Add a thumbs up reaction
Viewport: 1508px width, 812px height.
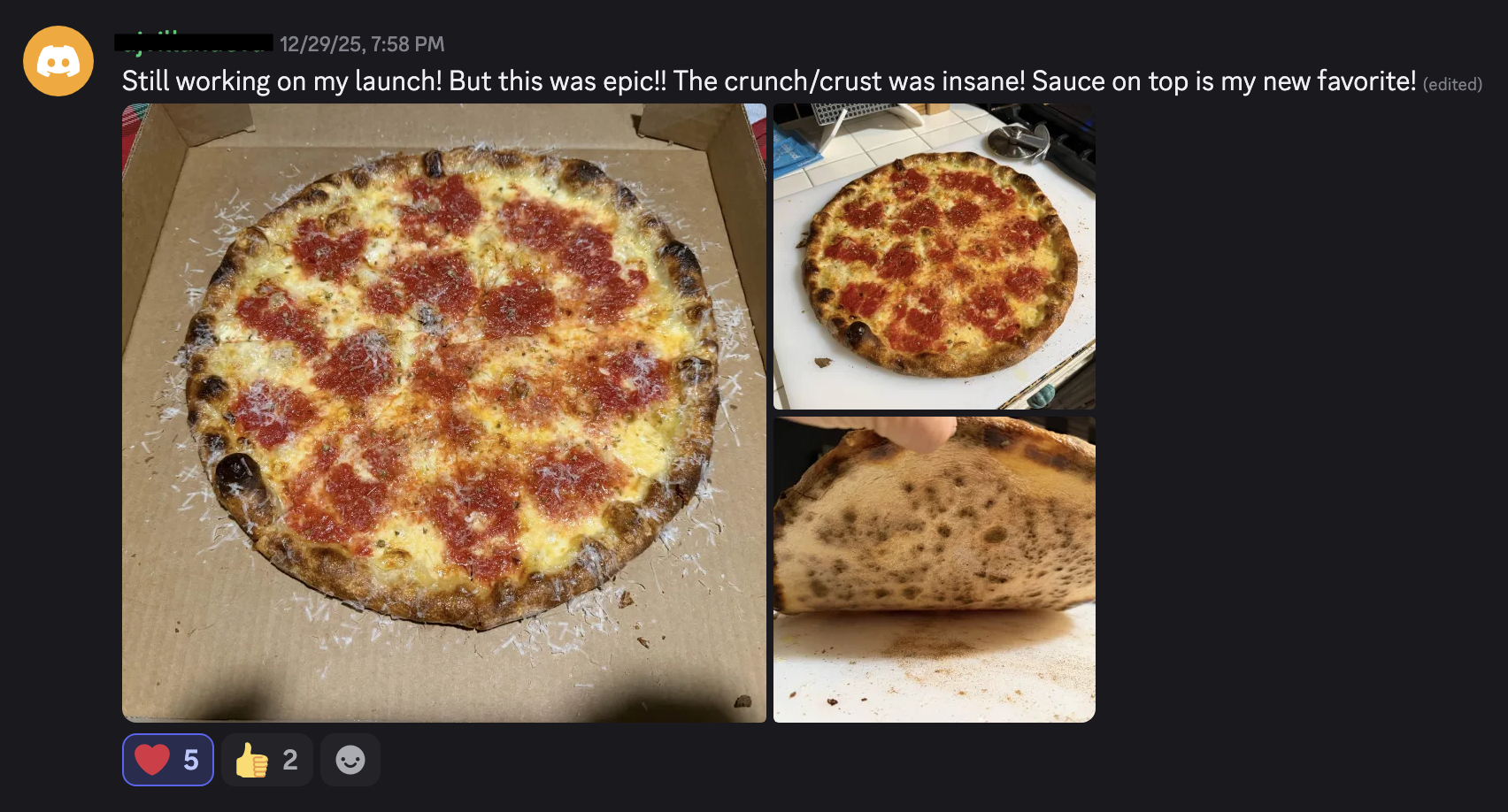(x=266, y=760)
